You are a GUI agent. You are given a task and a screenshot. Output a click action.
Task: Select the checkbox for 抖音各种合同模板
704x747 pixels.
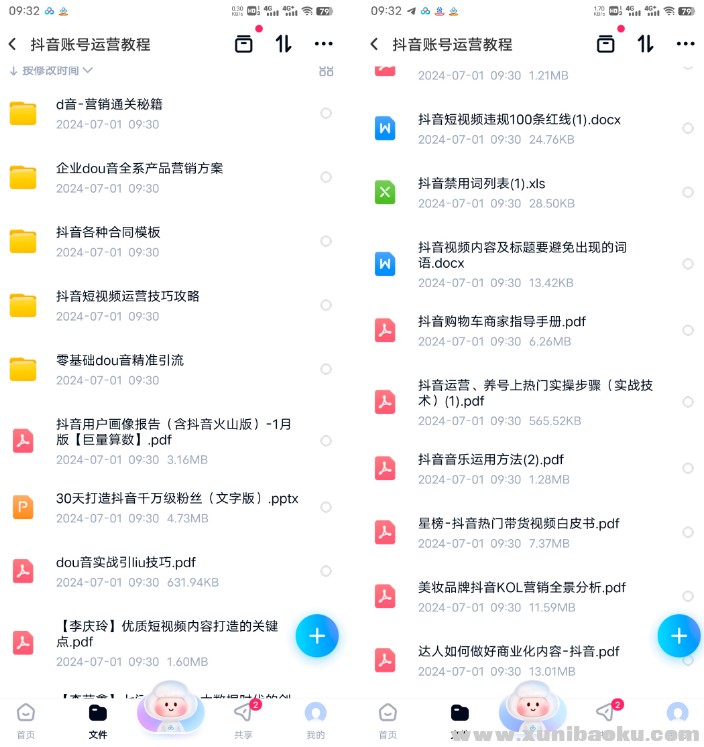pos(326,241)
